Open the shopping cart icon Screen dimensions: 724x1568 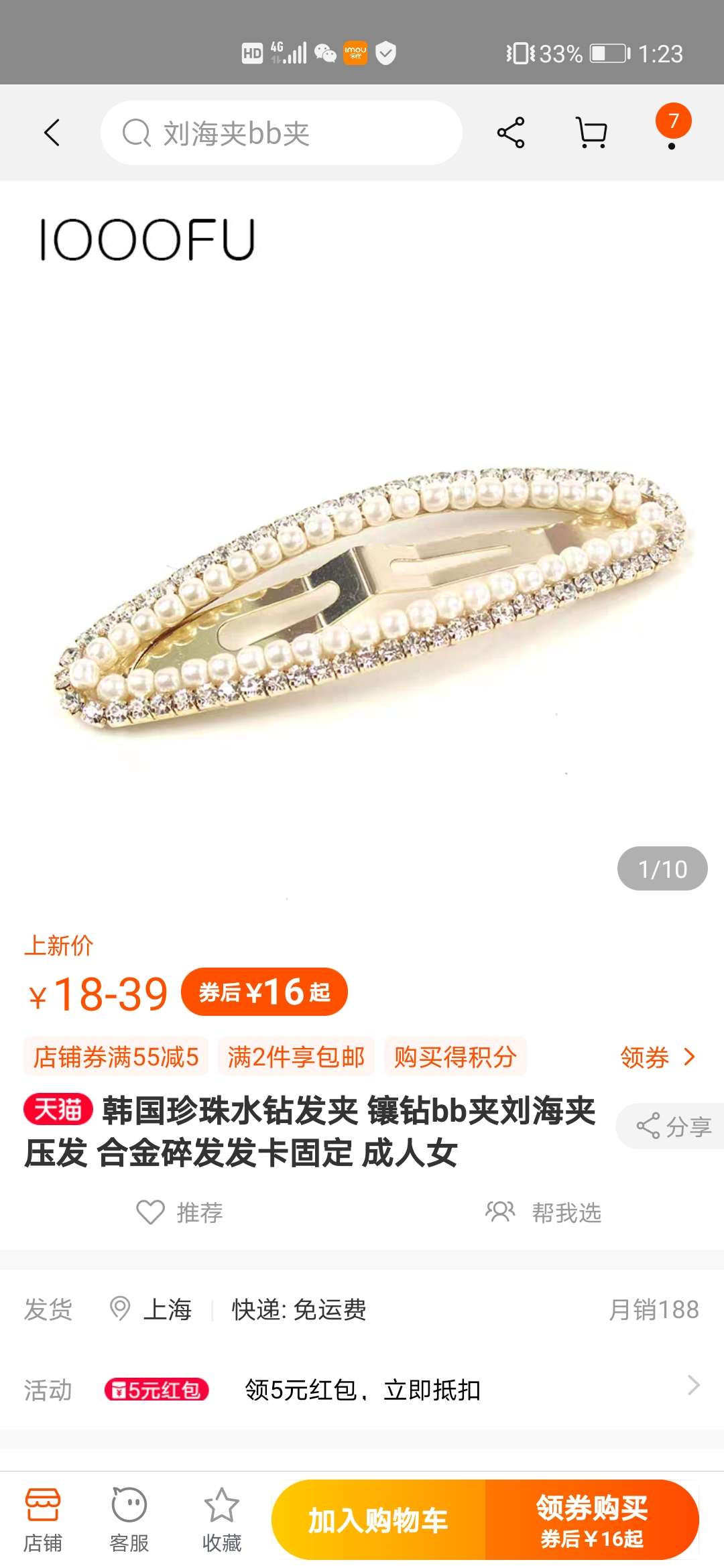coord(592,133)
